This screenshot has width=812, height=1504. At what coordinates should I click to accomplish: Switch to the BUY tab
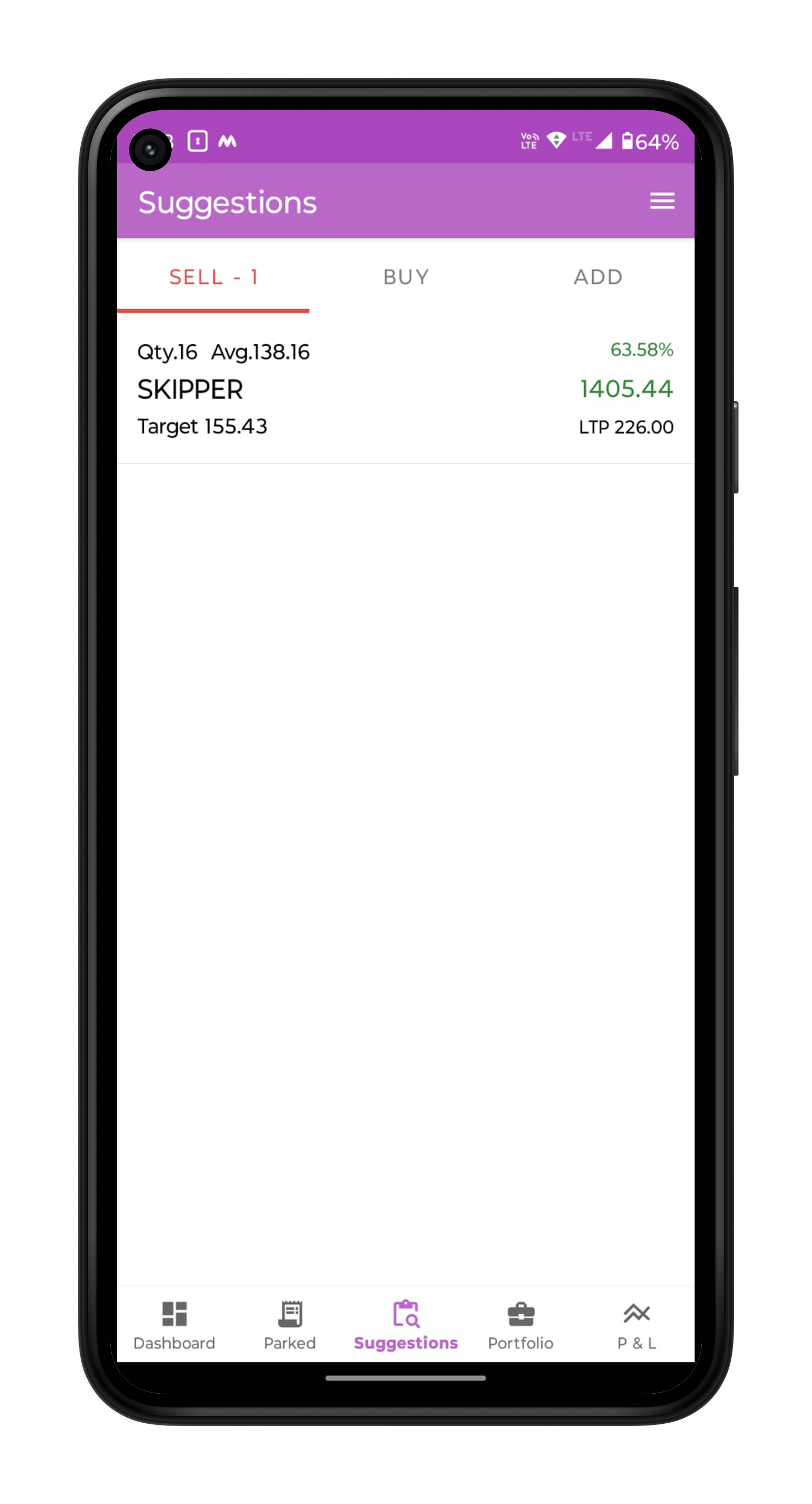click(x=405, y=277)
